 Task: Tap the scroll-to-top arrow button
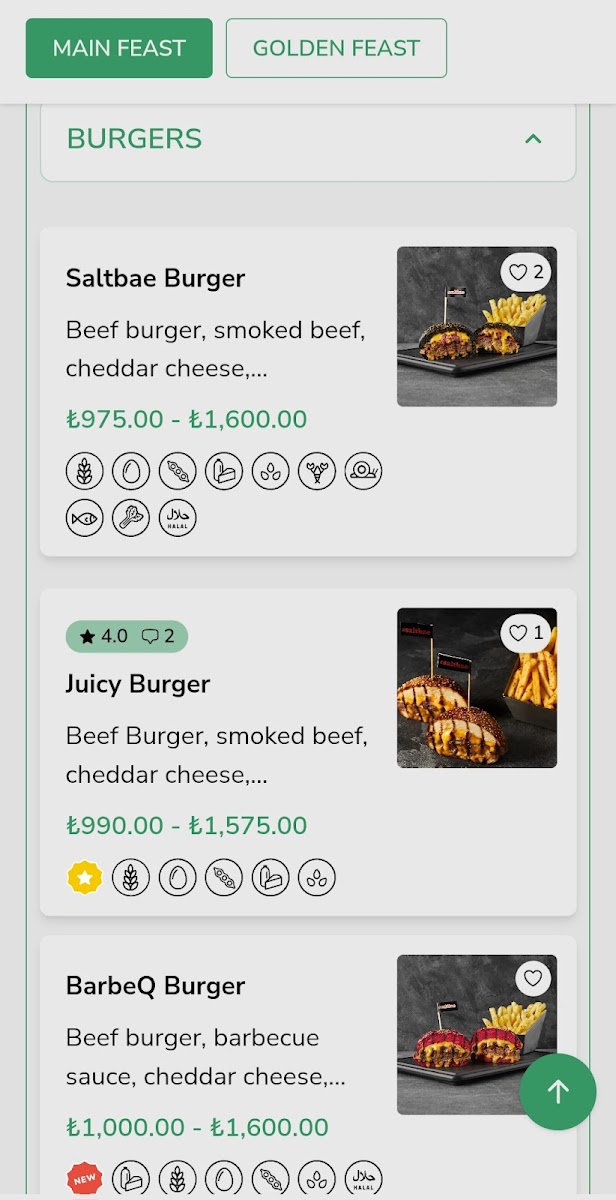558,1092
